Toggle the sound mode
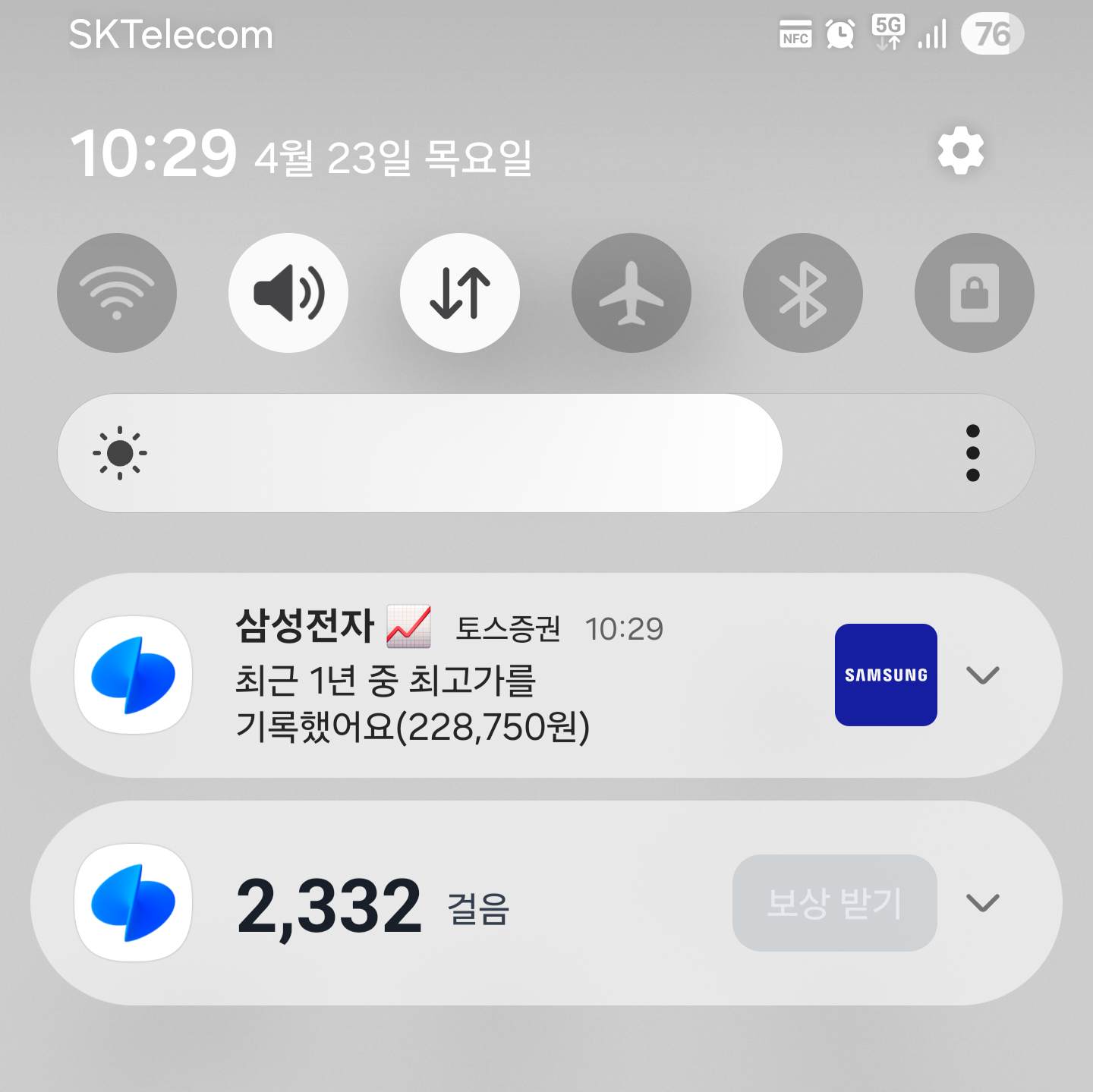The height and width of the screenshot is (1092, 1093). click(288, 293)
